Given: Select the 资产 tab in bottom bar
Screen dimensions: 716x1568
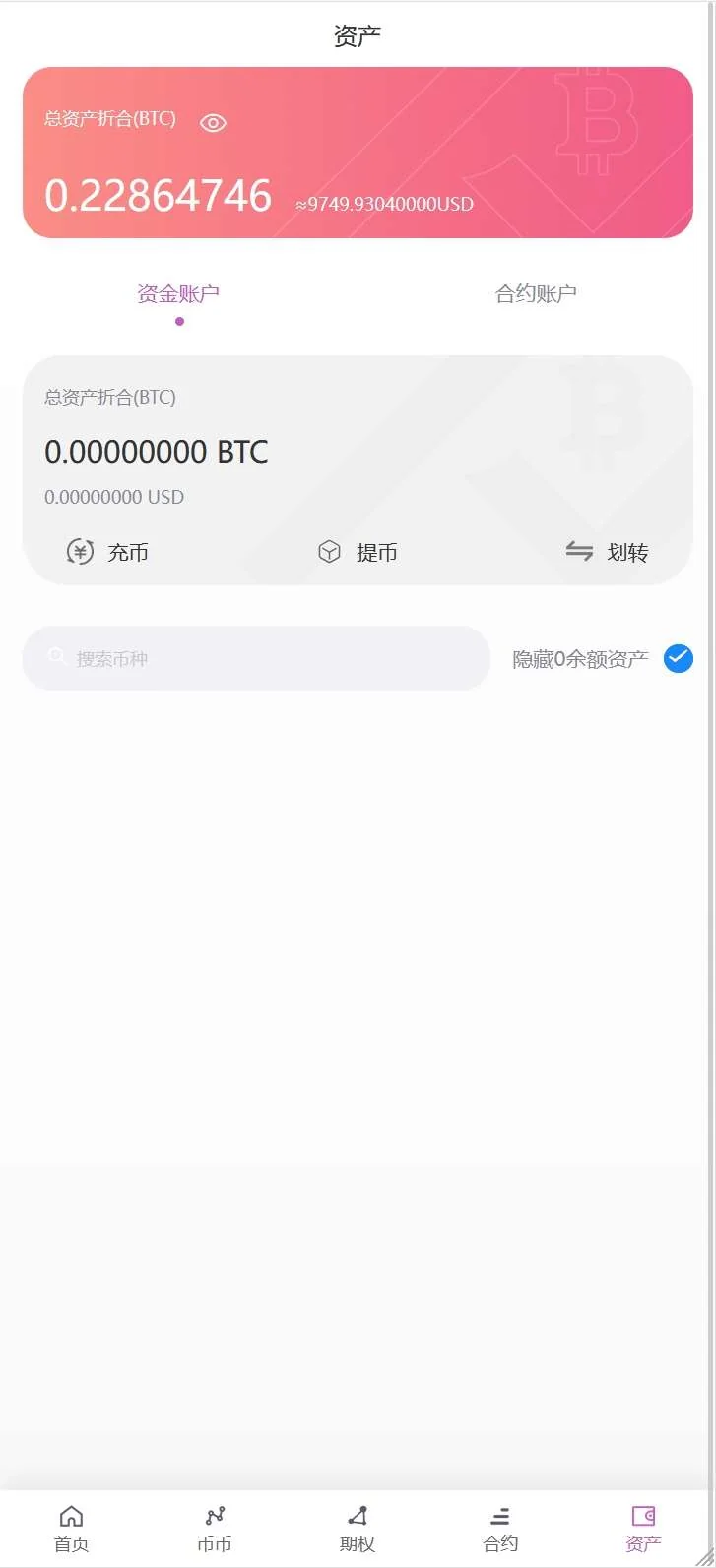Looking at the screenshot, I should click(x=643, y=1529).
